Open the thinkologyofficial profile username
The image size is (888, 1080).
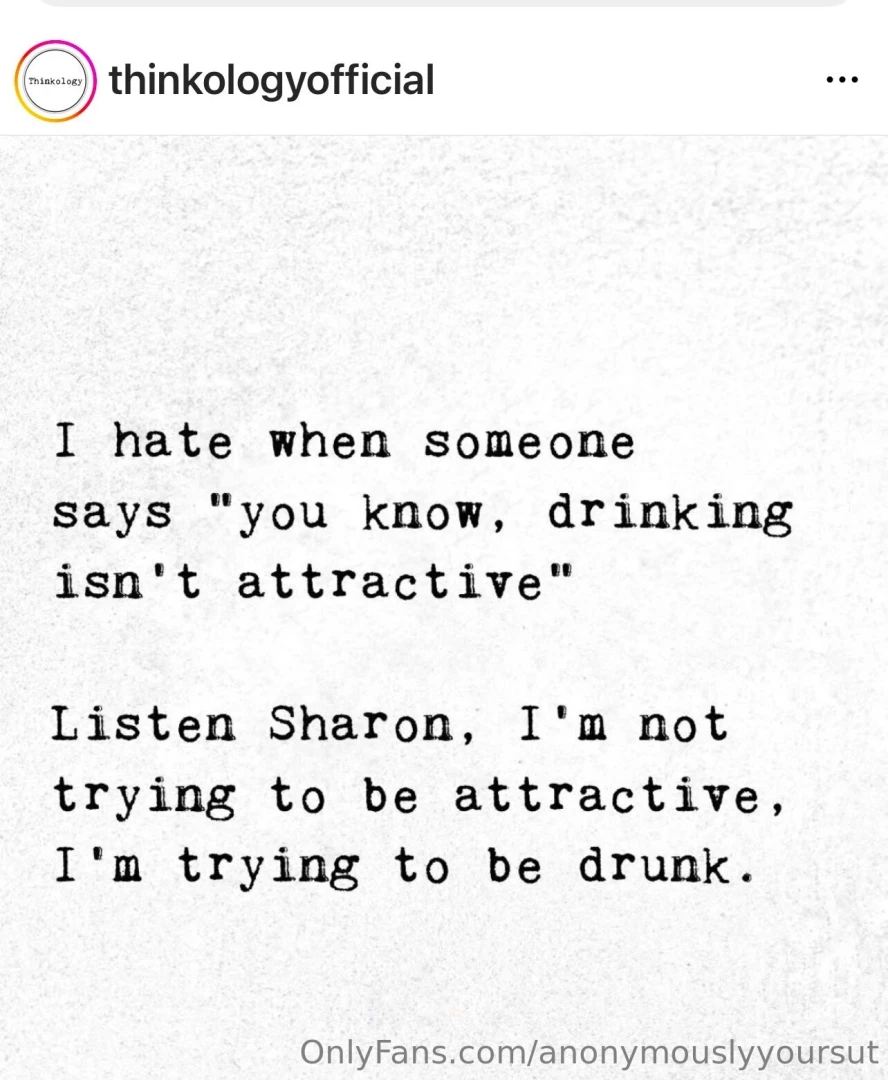[271, 81]
